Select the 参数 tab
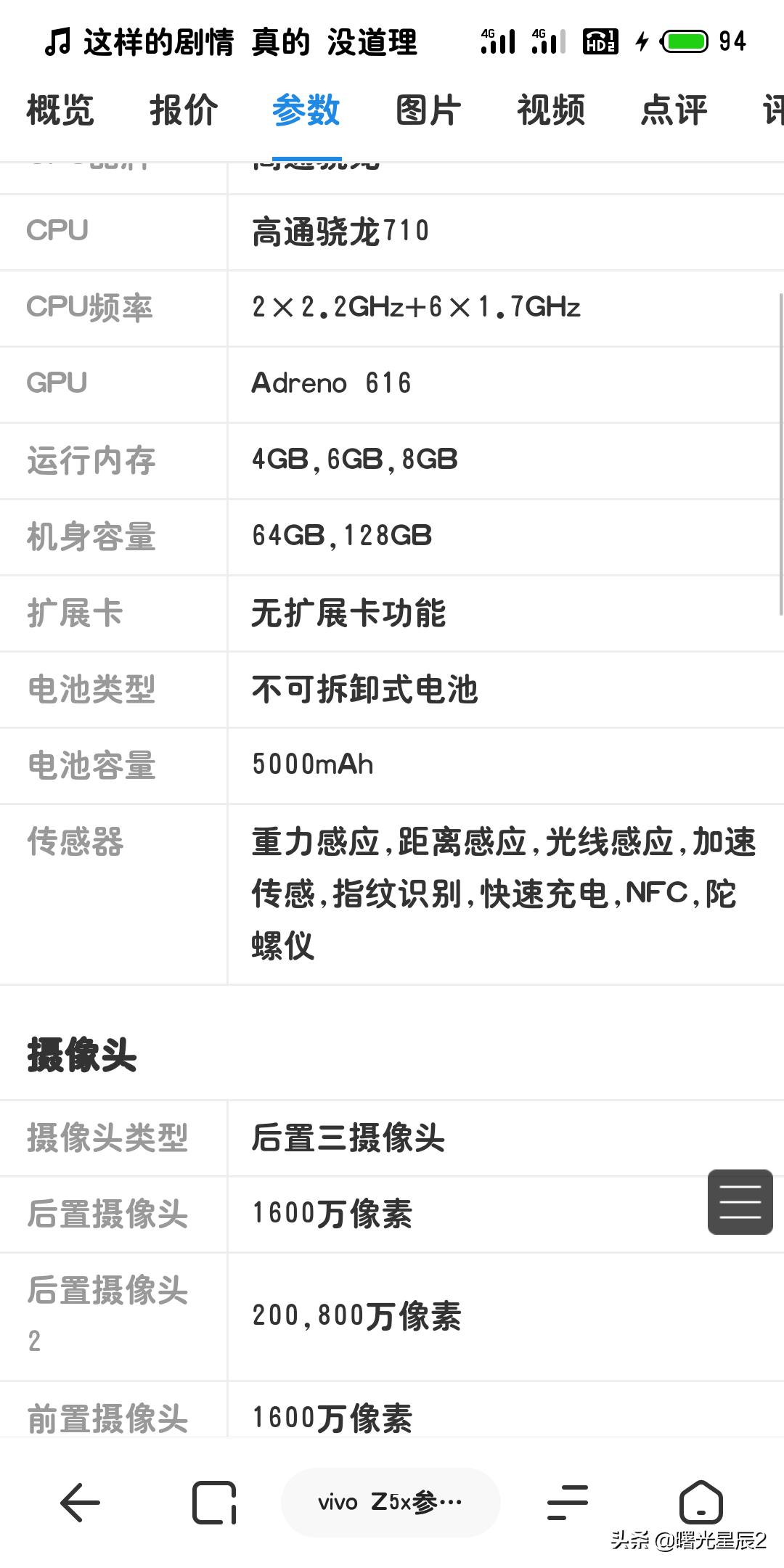The width and height of the screenshot is (784, 1568). point(306,110)
